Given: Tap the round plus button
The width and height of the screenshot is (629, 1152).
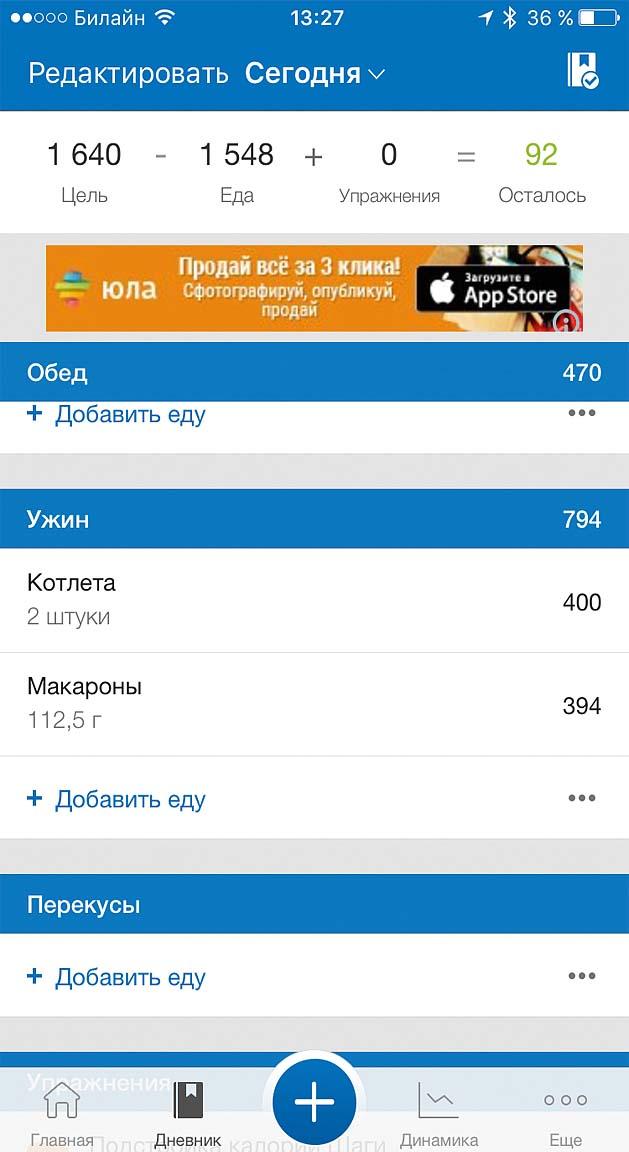Looking at the screenshot, I should (314, 1102).
